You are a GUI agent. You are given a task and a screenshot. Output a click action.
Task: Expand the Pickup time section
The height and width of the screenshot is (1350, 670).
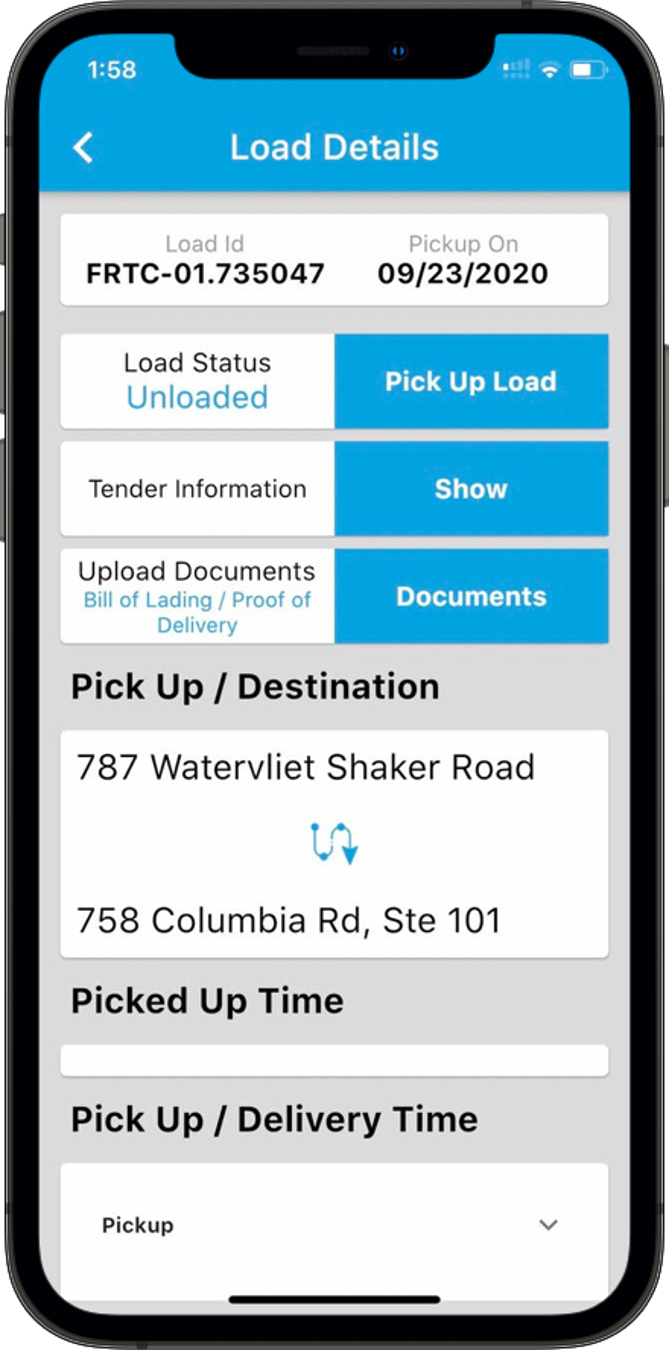[x=547, y=1225]
